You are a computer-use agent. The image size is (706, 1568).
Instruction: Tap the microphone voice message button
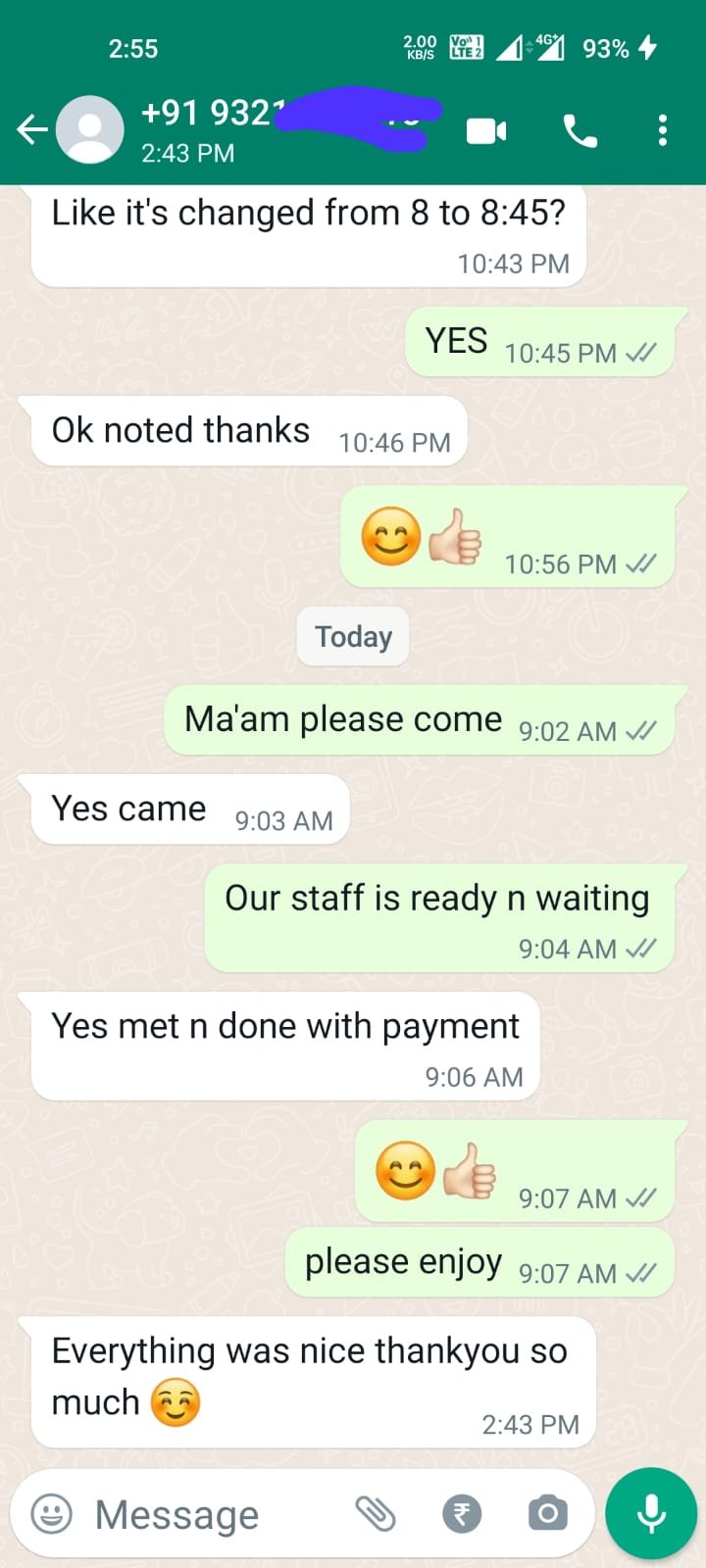pos(651,1514)
